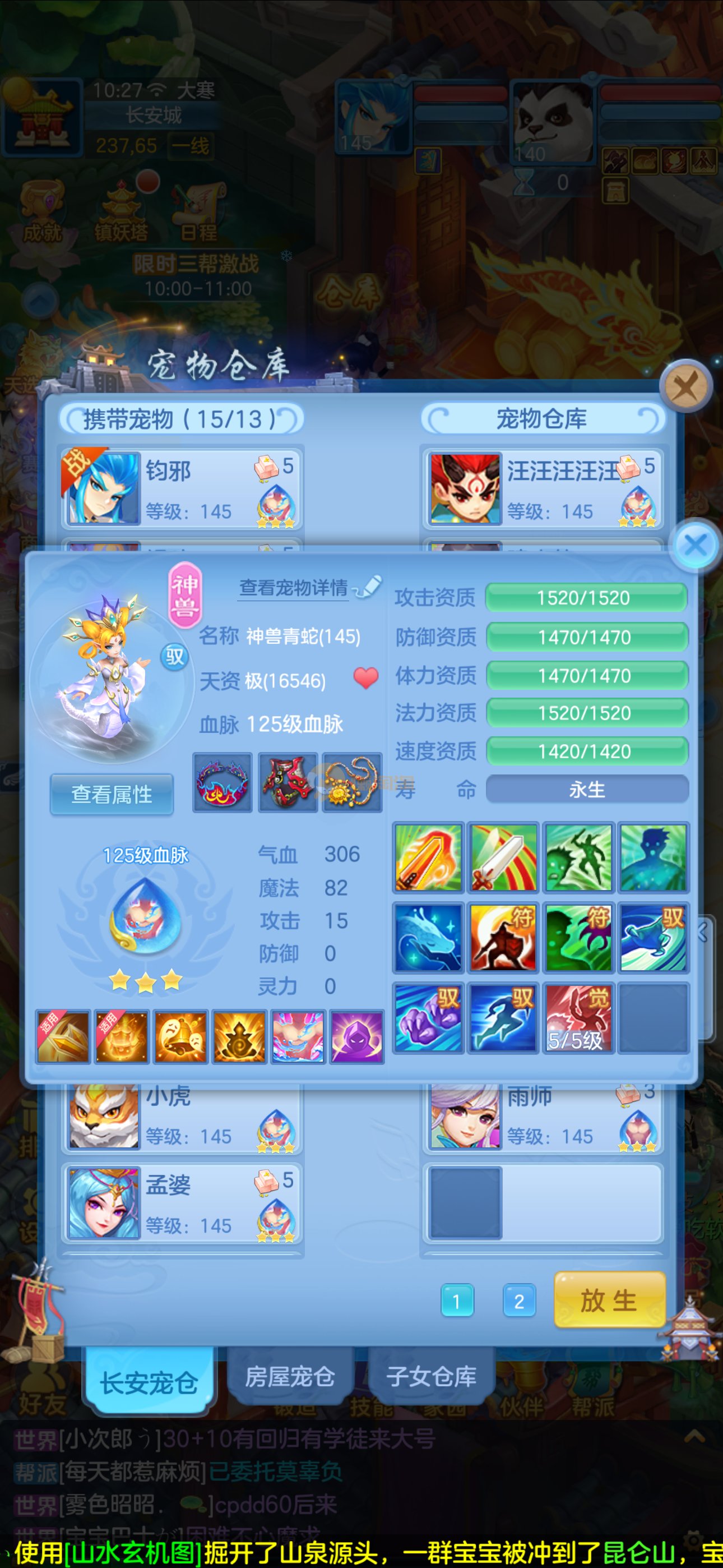Screen dimensions: 723x1568
Task: View the 5/5级 awakening skill
Action: click(577, 1018)
